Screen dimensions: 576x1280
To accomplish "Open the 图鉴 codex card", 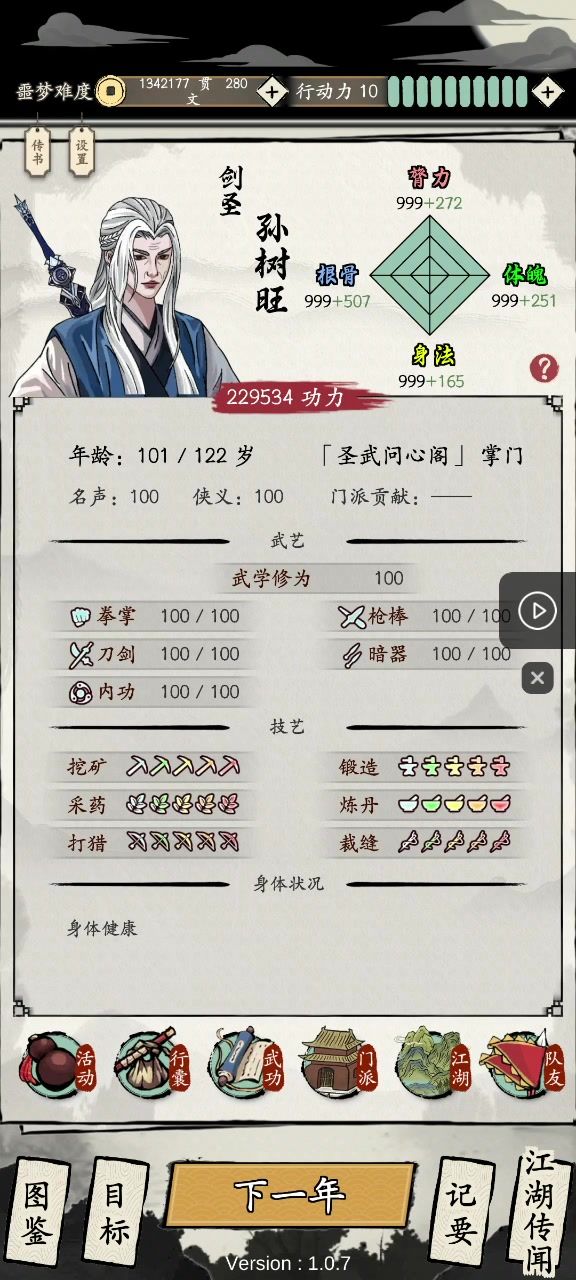I will click(x=38, y=1213).
